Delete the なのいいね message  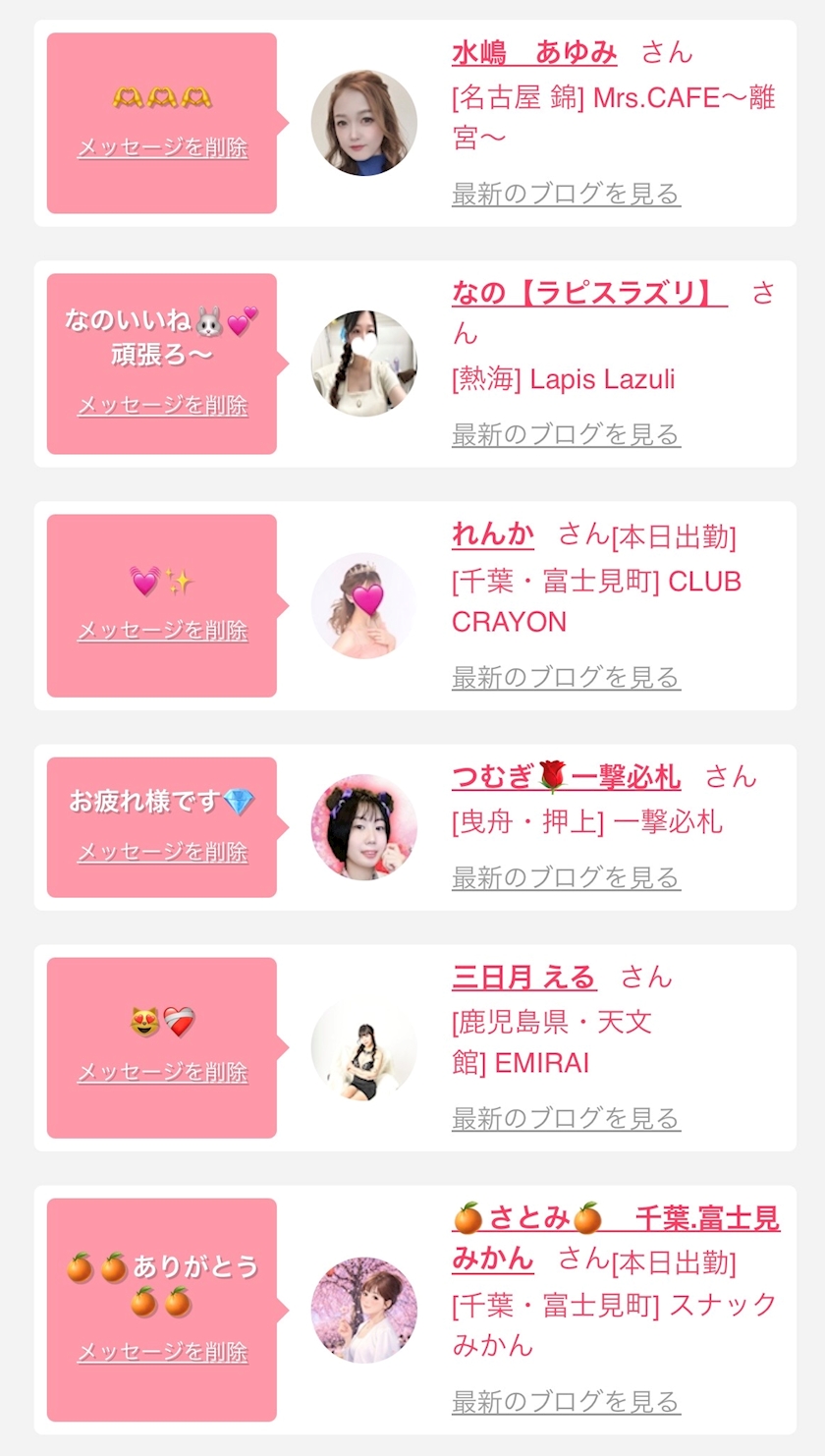[162, 405]
